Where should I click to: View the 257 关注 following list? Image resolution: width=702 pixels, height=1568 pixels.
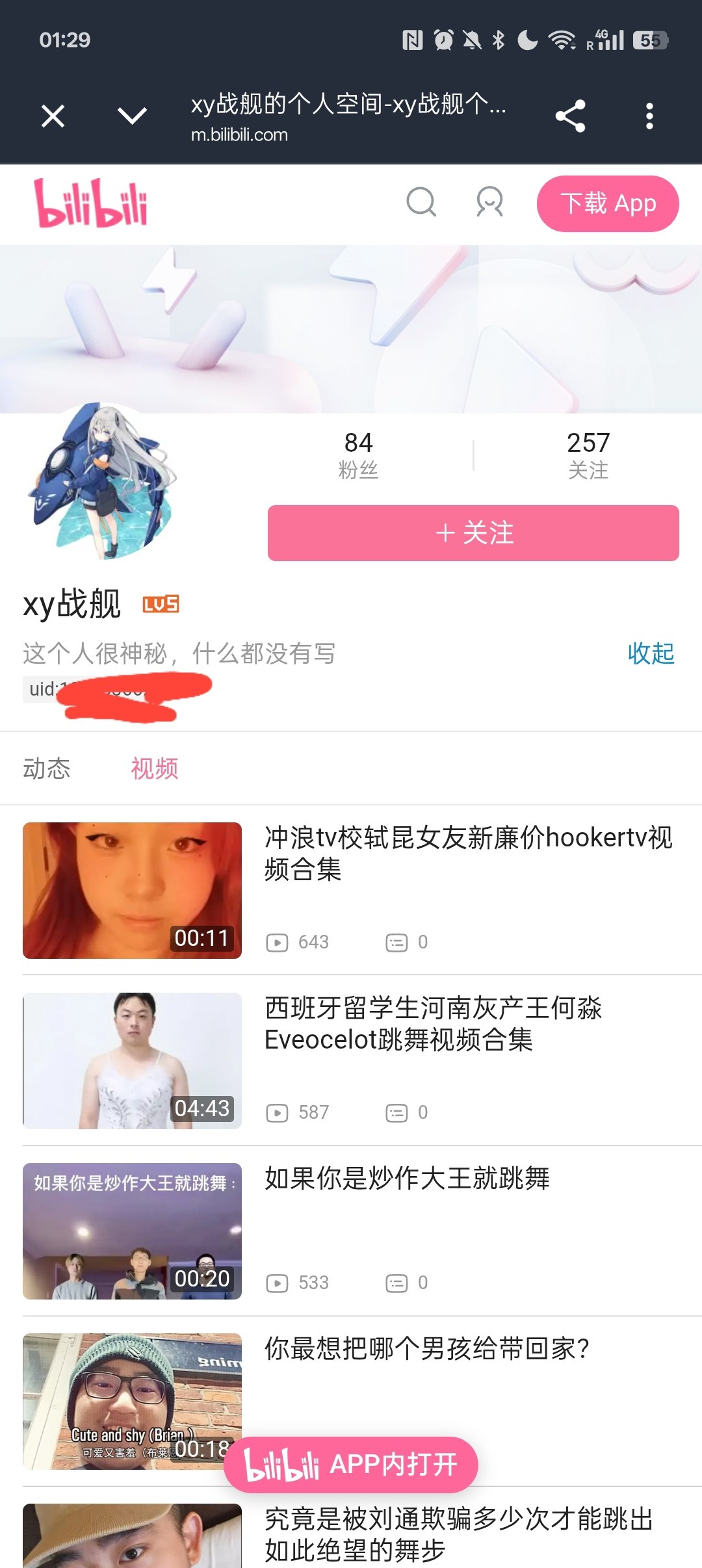point(588,455)
